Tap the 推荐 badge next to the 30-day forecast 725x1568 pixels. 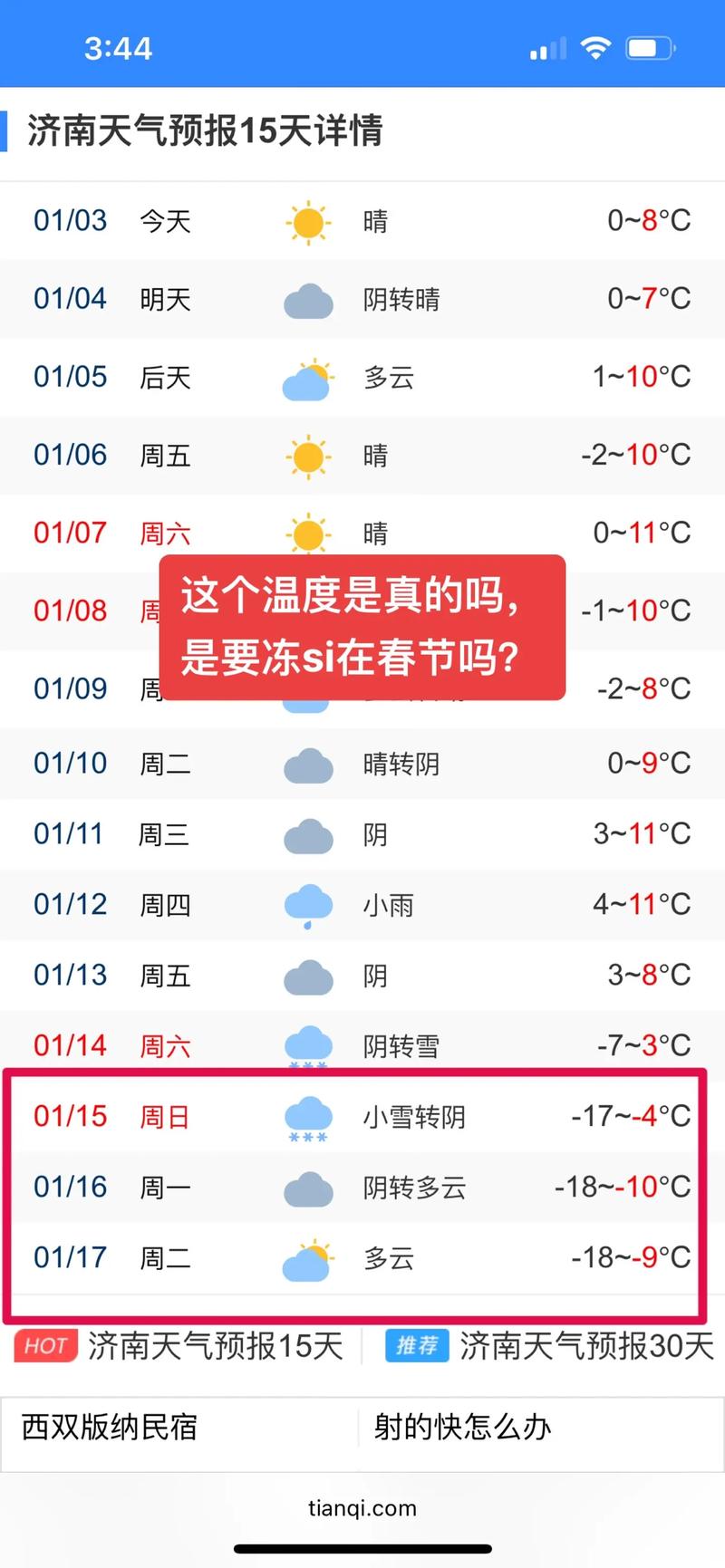(x=417, y=1345)
